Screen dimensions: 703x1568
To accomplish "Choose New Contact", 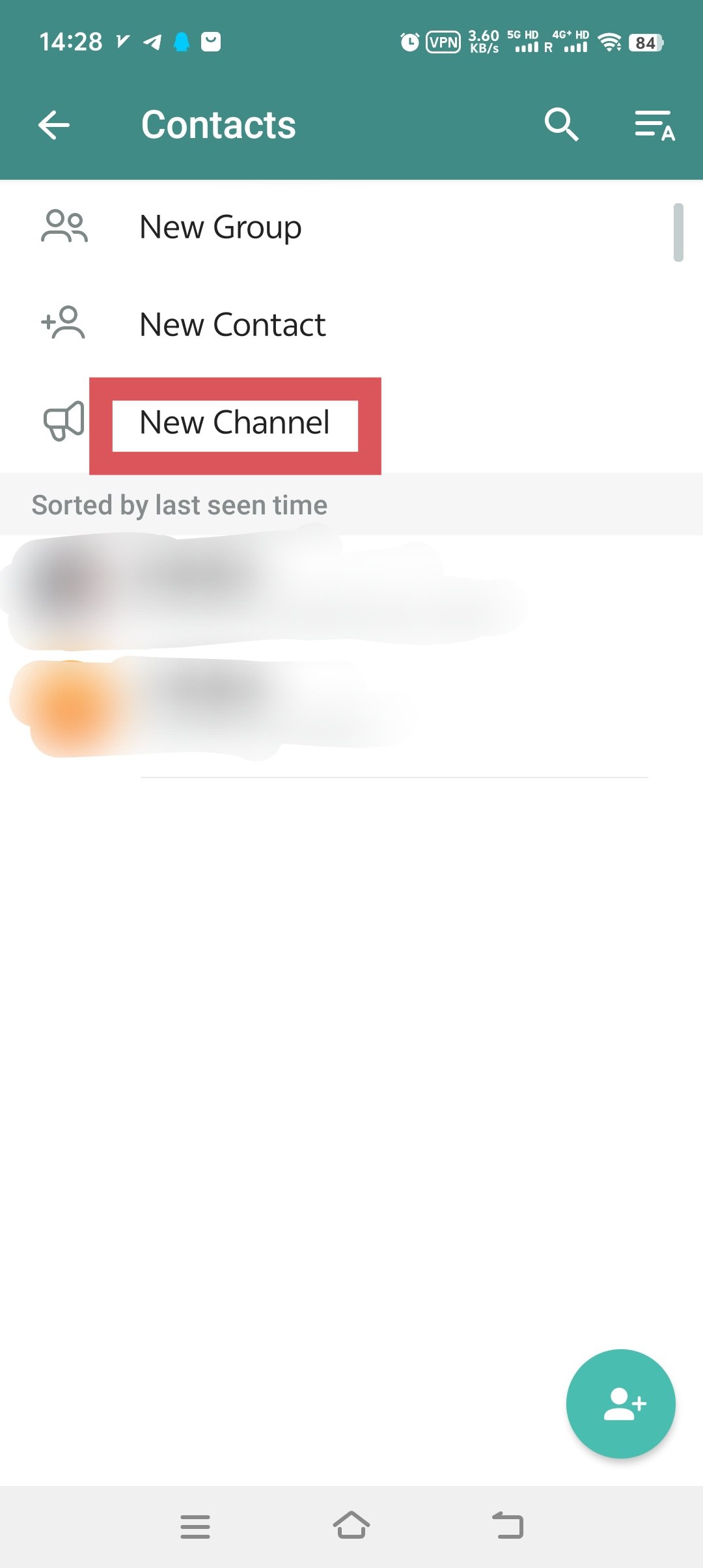I will 351,324.
